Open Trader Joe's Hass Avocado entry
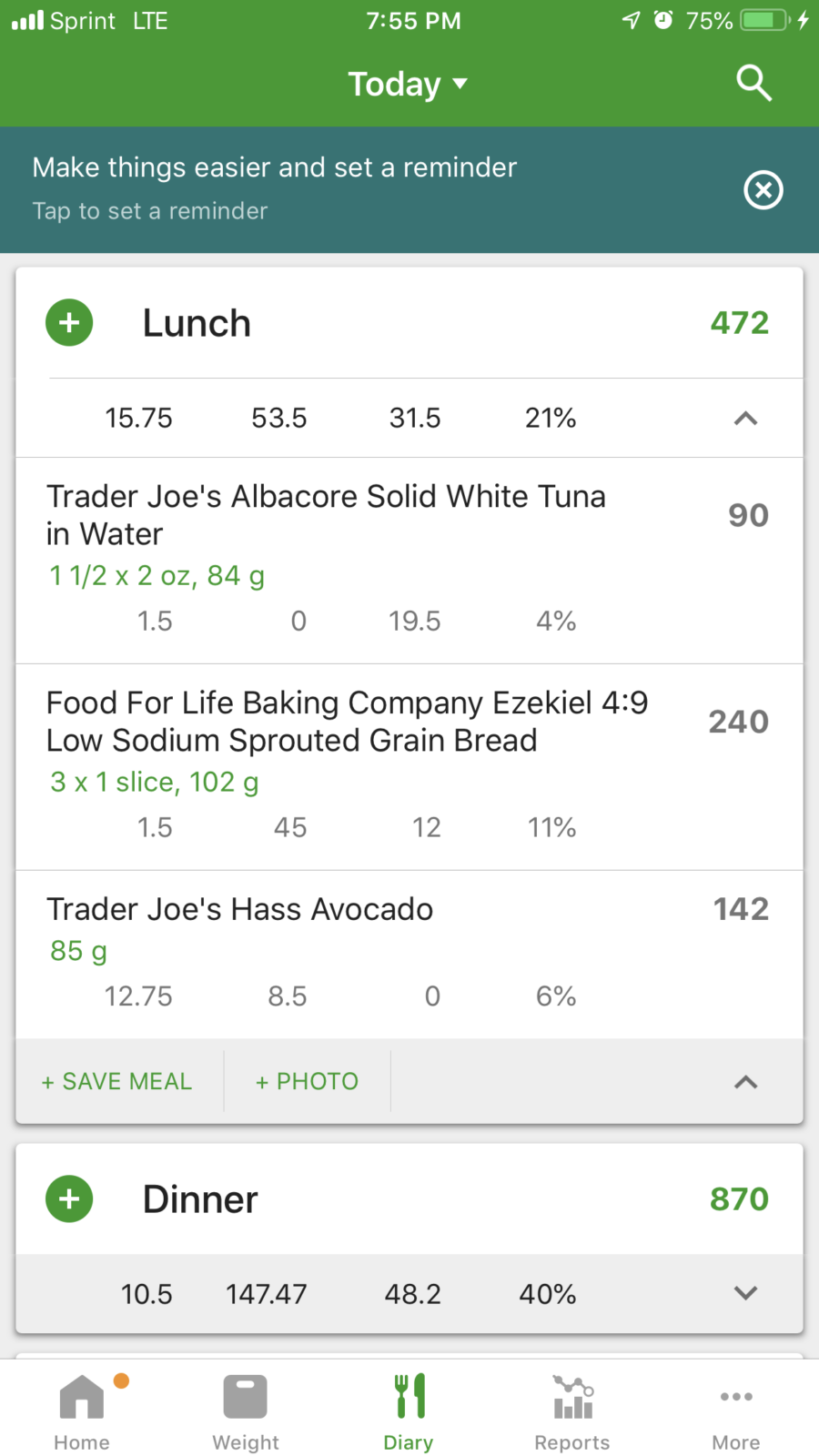 tap(409, 955)
